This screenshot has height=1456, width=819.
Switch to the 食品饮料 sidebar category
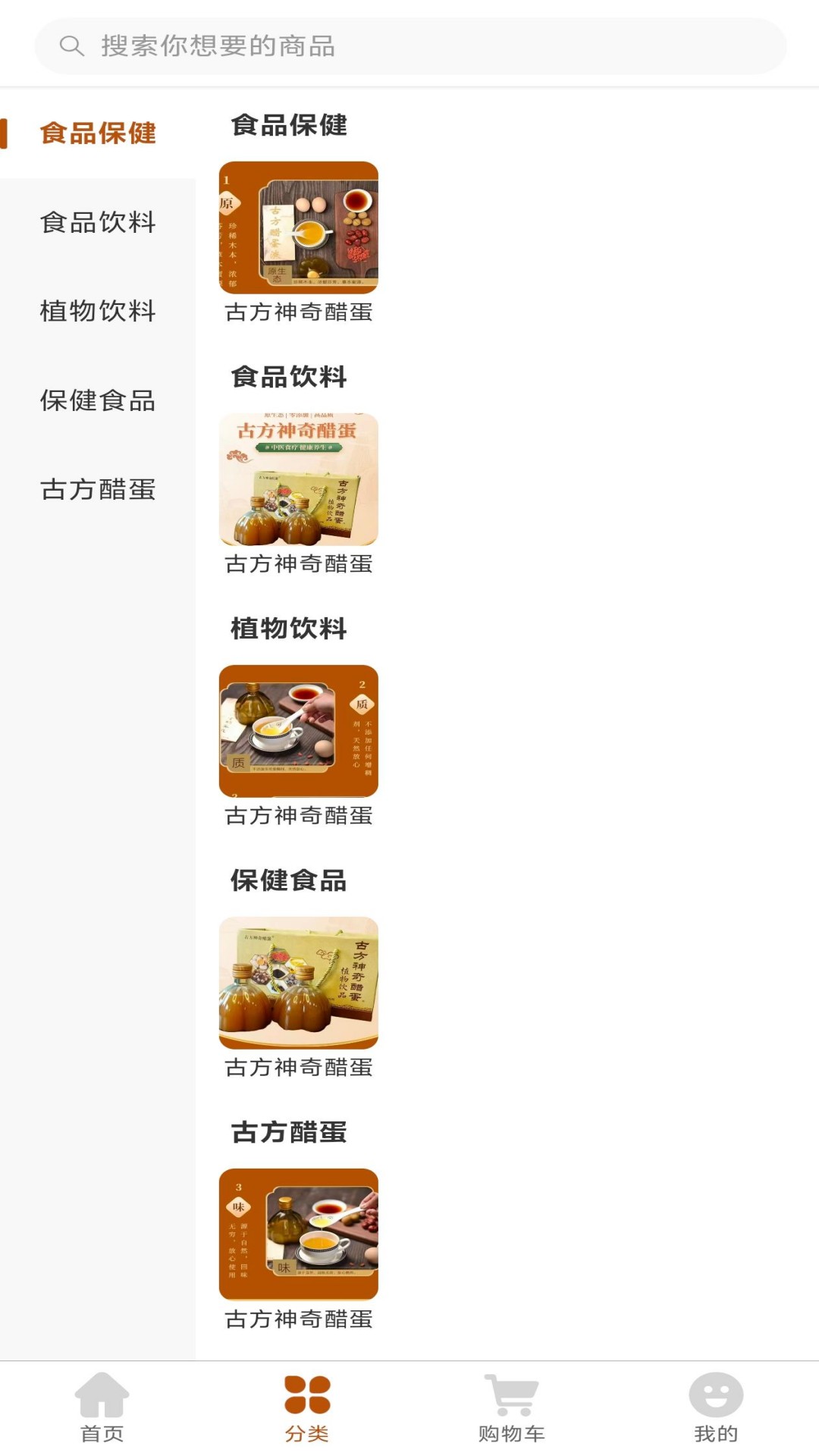(97, 223)
